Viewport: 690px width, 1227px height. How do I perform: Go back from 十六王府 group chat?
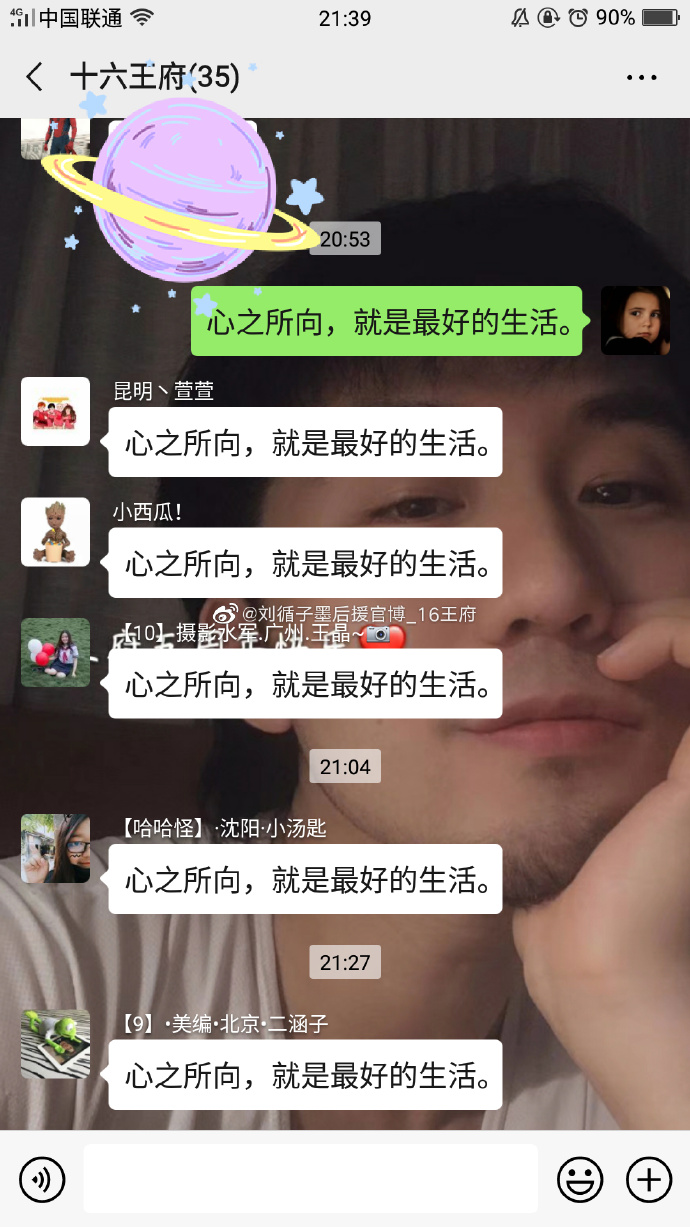click(35, 77)
